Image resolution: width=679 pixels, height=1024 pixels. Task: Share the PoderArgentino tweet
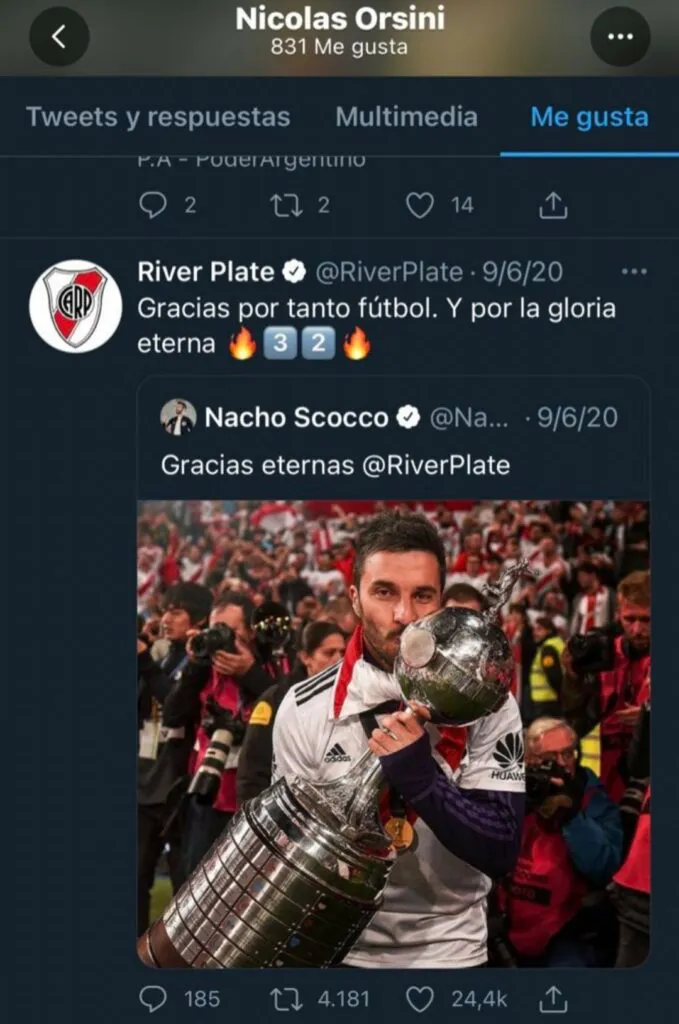(553, 205)
